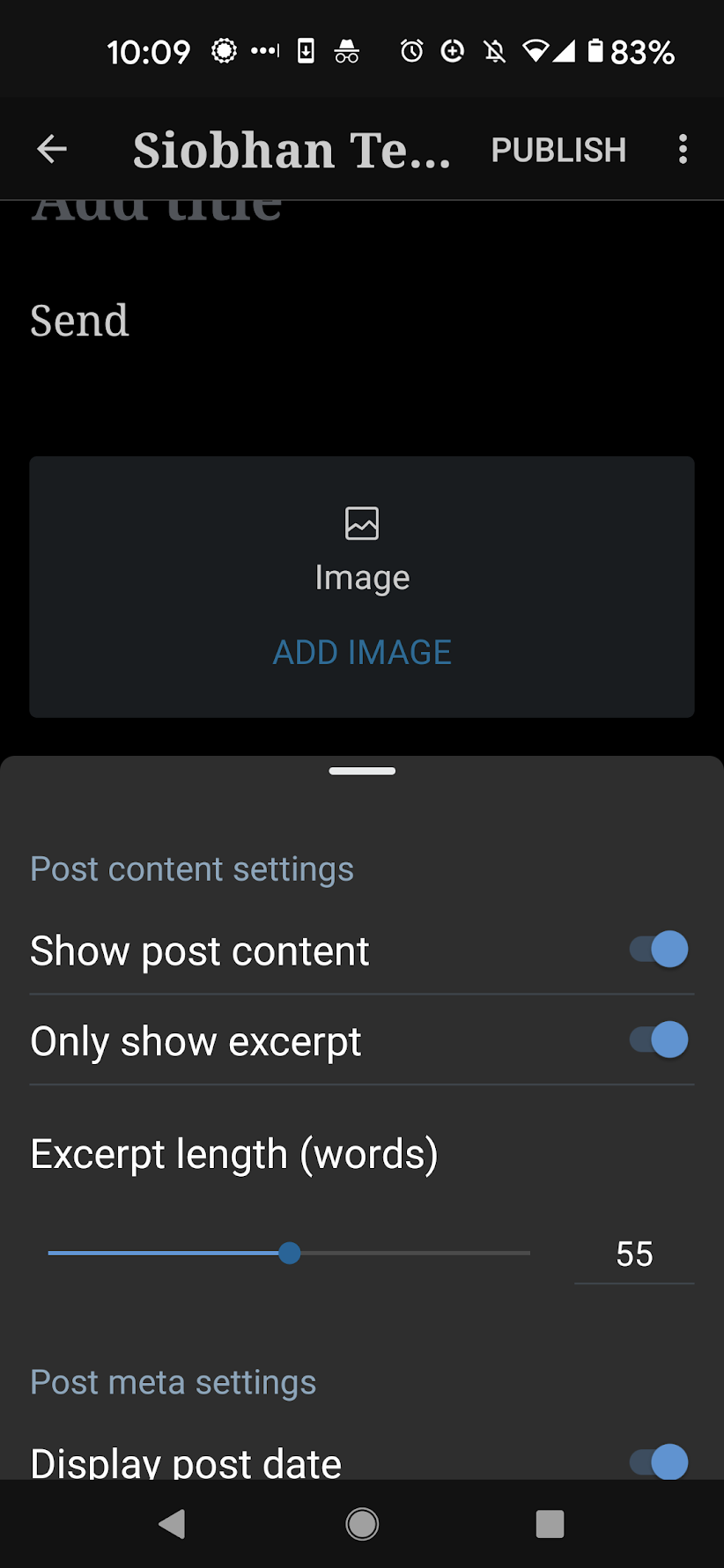Disable Only show excerpt switch
This screenshot has height=1568, width=724.
point(659,1040)
